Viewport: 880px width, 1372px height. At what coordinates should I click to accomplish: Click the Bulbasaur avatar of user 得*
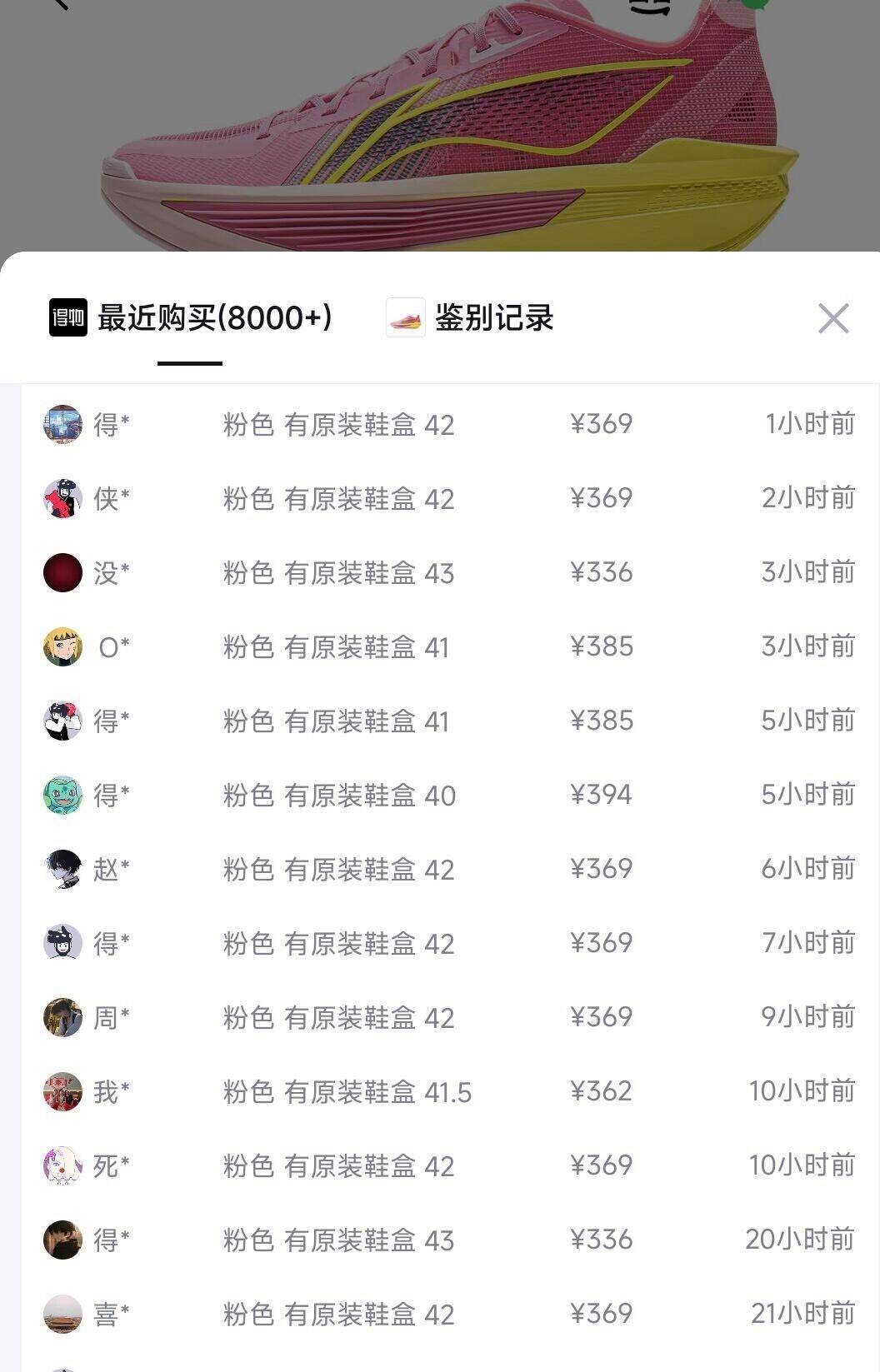coord(64,796)
